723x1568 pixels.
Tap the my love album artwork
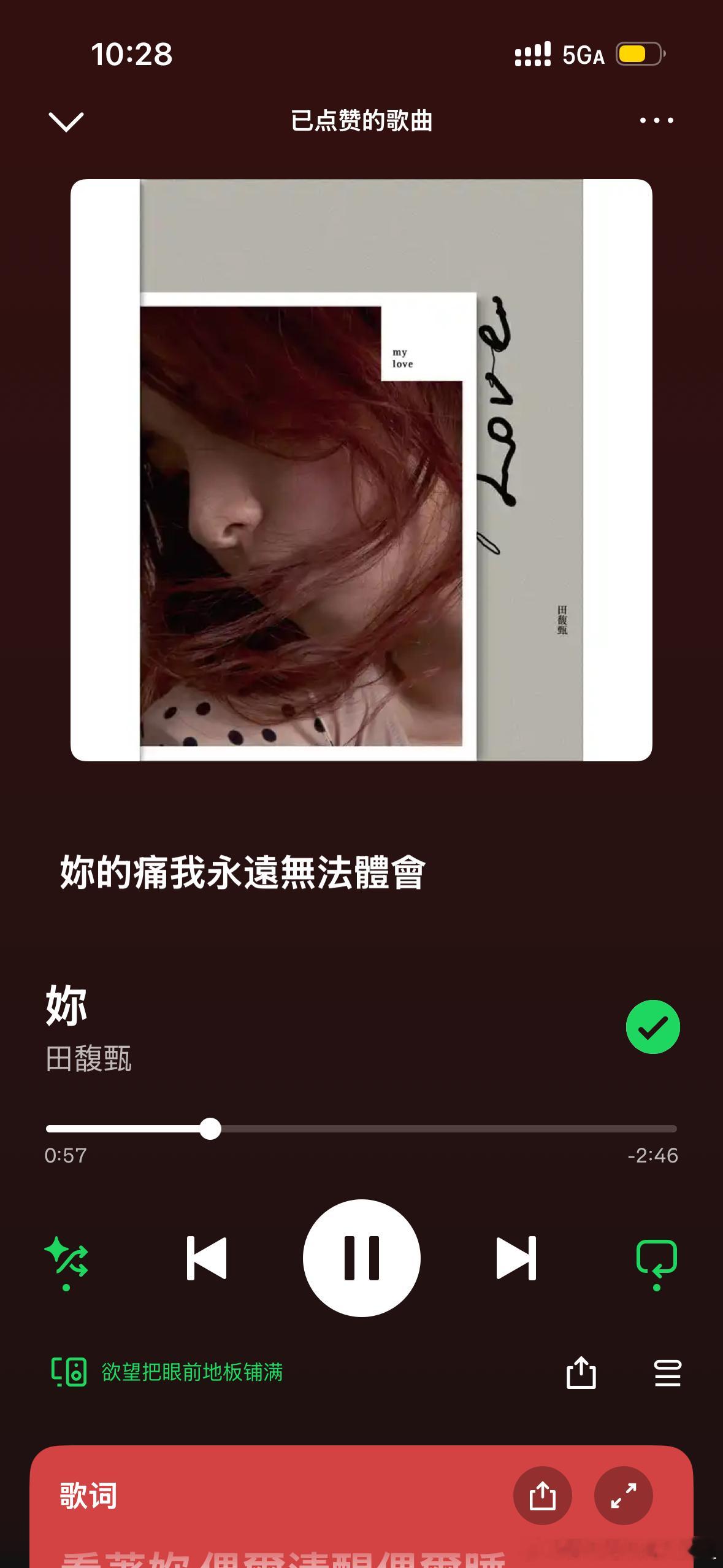(x=361, y=470)
